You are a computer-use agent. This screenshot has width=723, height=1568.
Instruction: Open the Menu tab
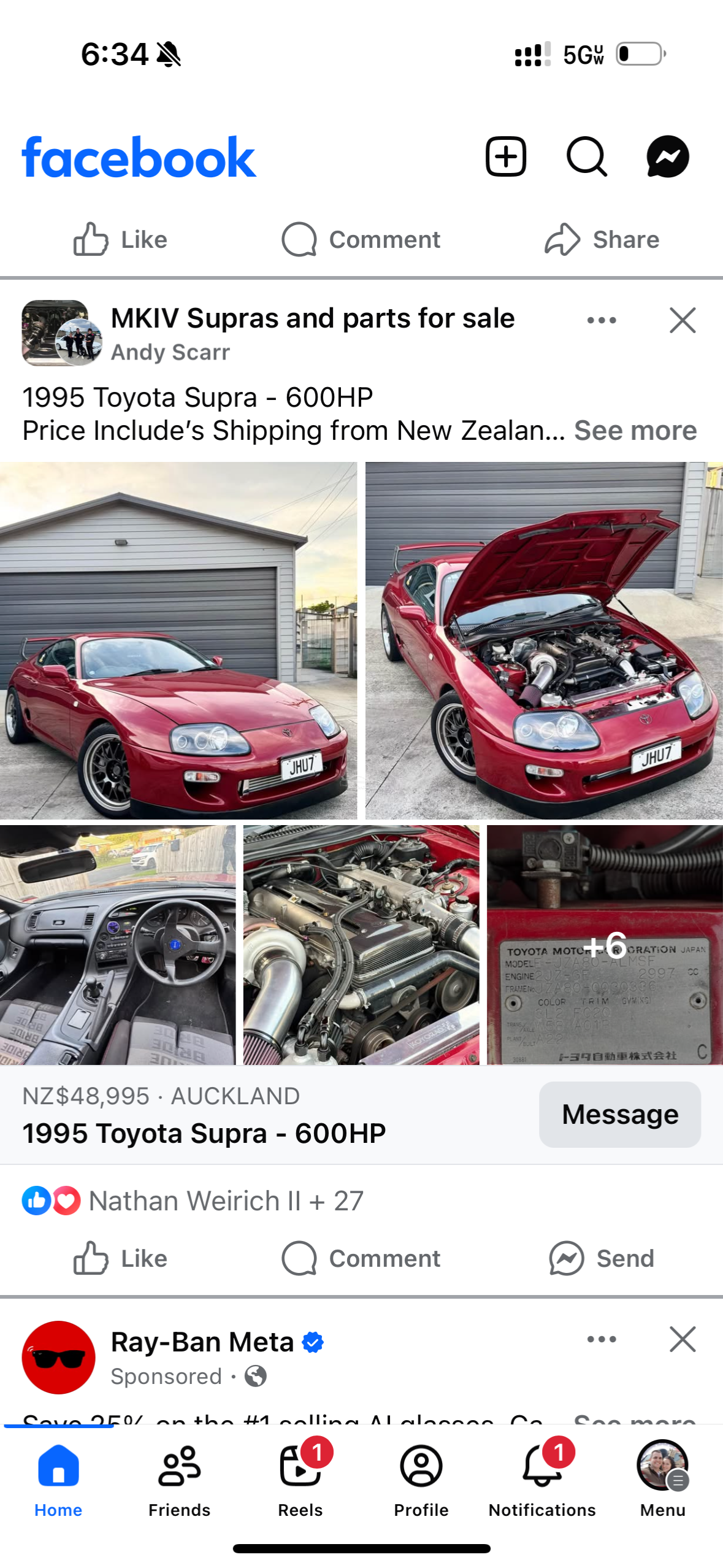tap(662, 1478)
